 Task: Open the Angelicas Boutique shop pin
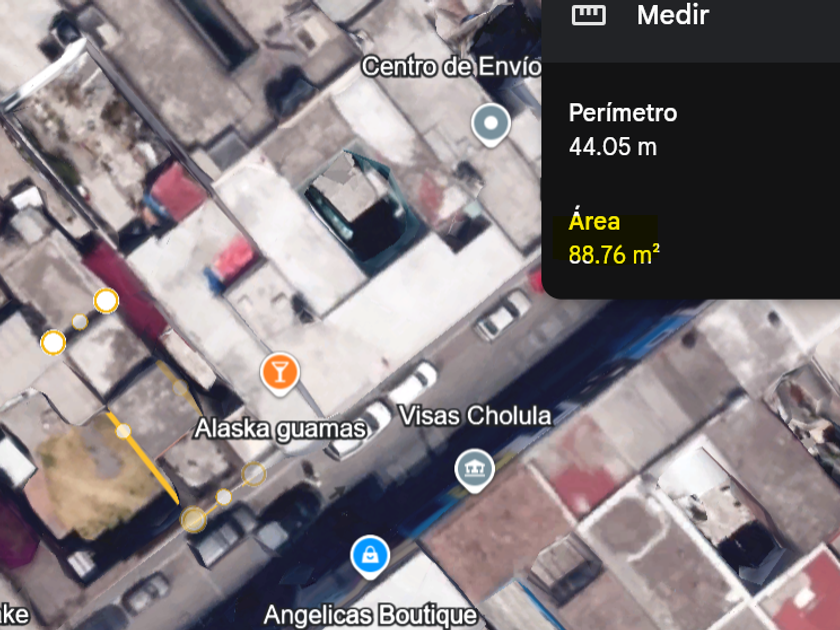[370, 554]
